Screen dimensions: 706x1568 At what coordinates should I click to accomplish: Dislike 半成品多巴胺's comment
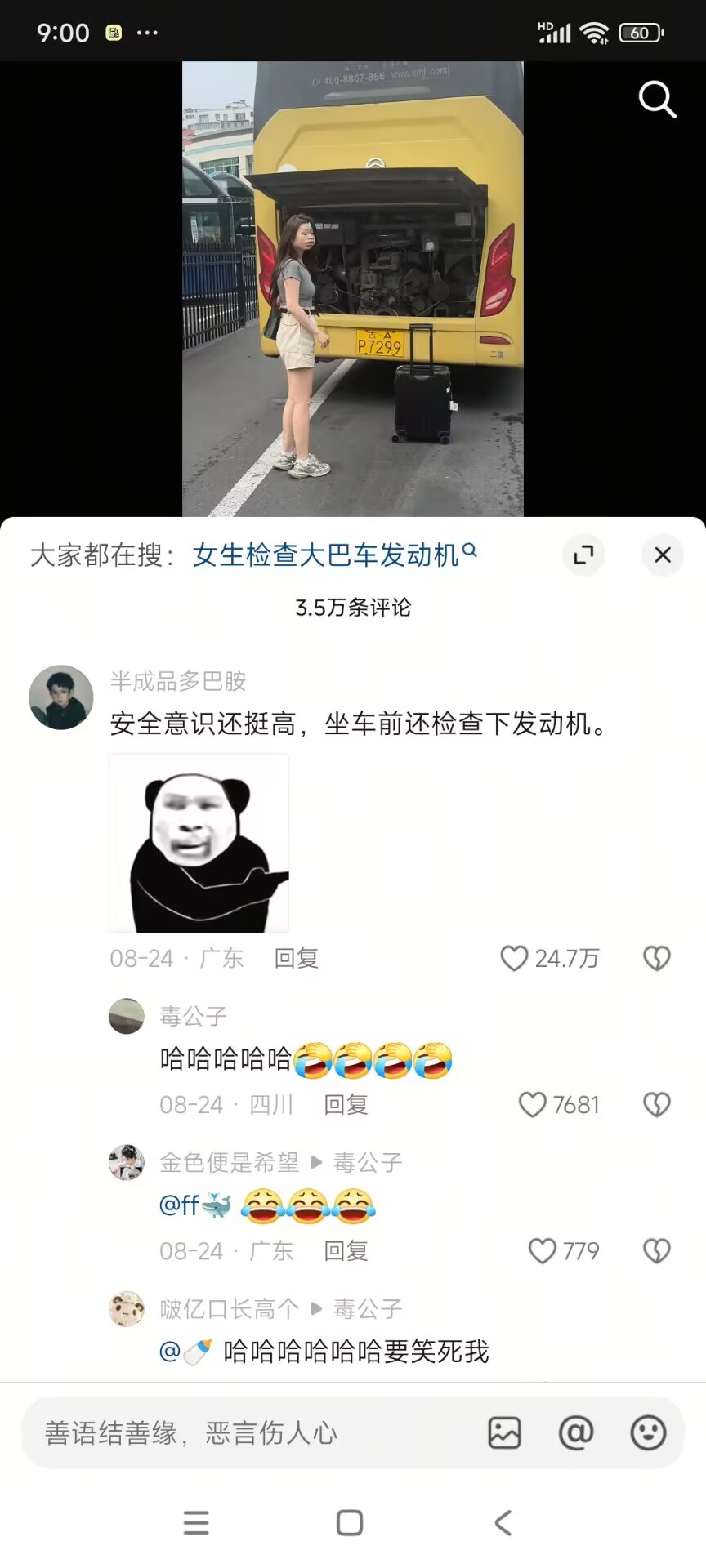click(x=656, y=958)
